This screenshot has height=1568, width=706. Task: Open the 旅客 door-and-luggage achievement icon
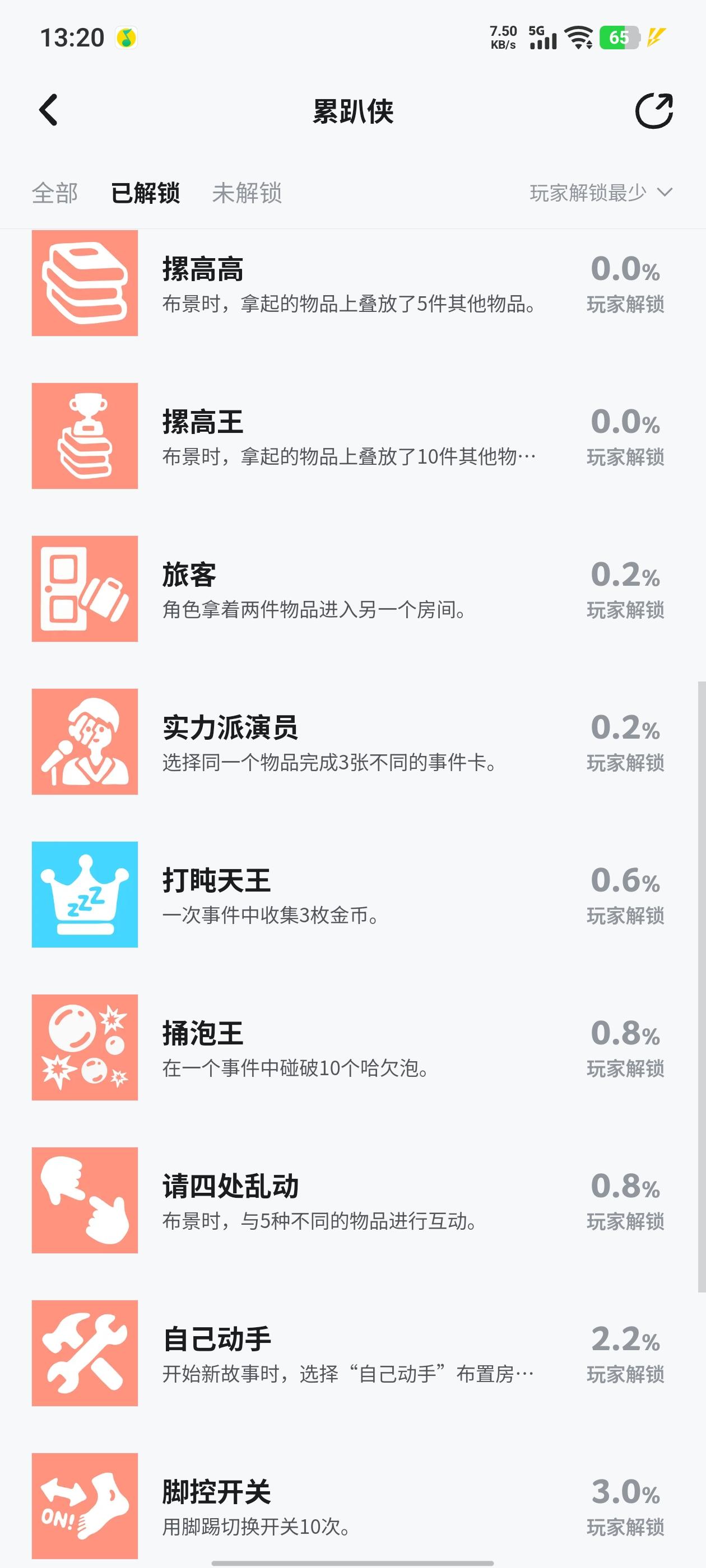point(85,589)
